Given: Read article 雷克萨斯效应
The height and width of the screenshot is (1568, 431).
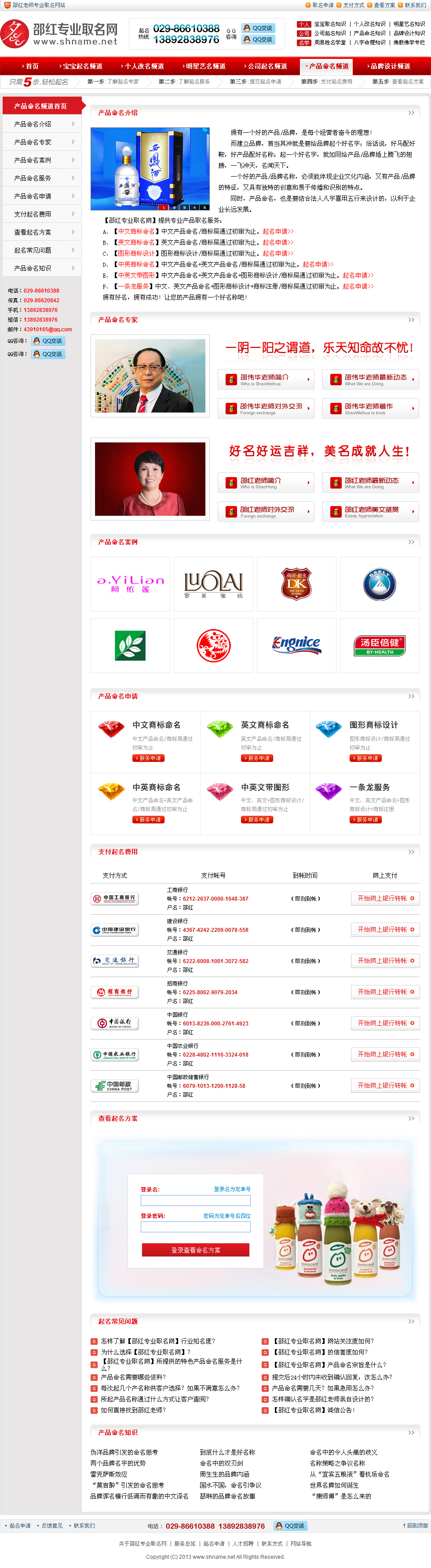Looking at the screenshot, I should [109, 1474].
